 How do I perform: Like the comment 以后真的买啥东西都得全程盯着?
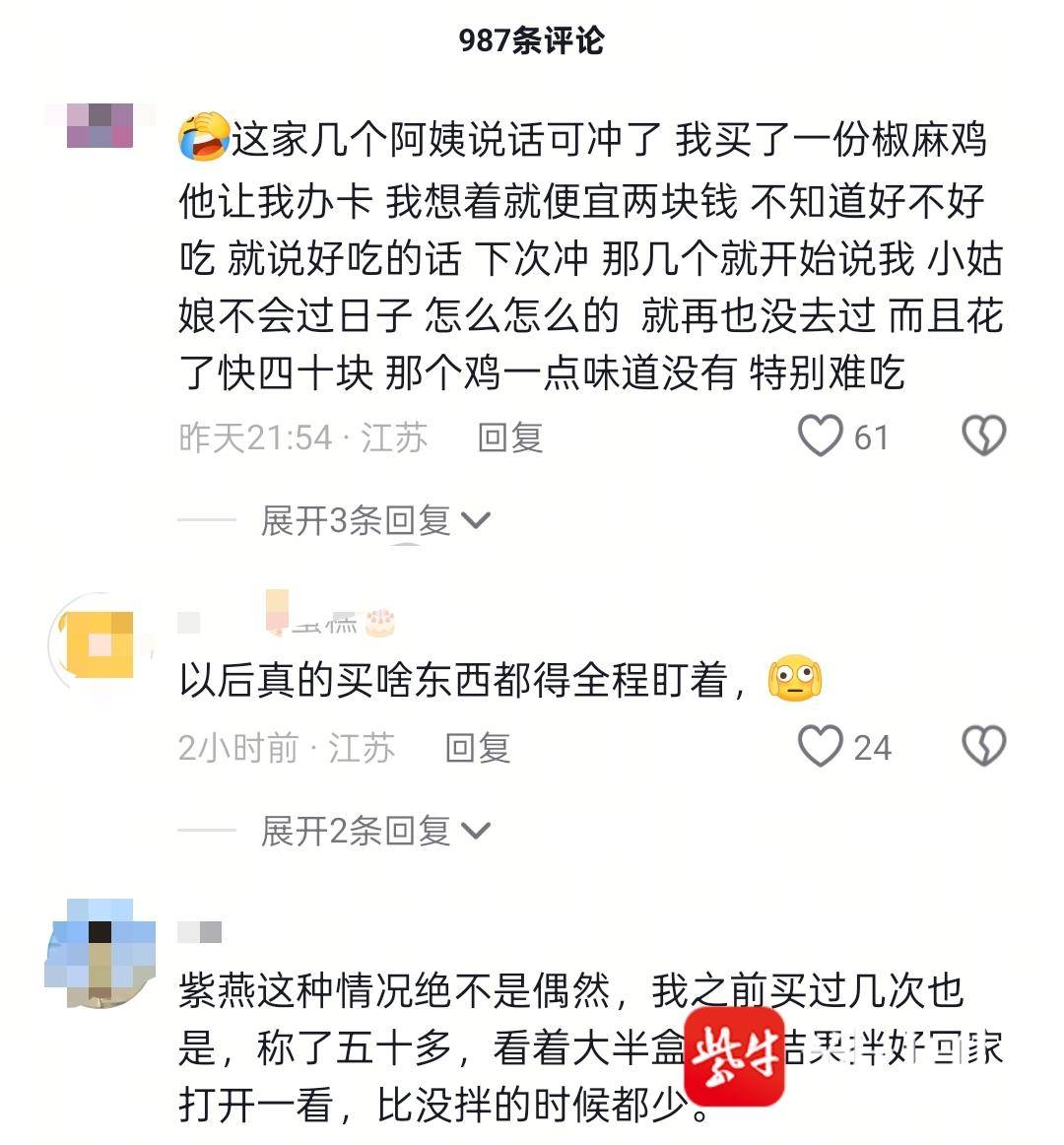point(821,747)
